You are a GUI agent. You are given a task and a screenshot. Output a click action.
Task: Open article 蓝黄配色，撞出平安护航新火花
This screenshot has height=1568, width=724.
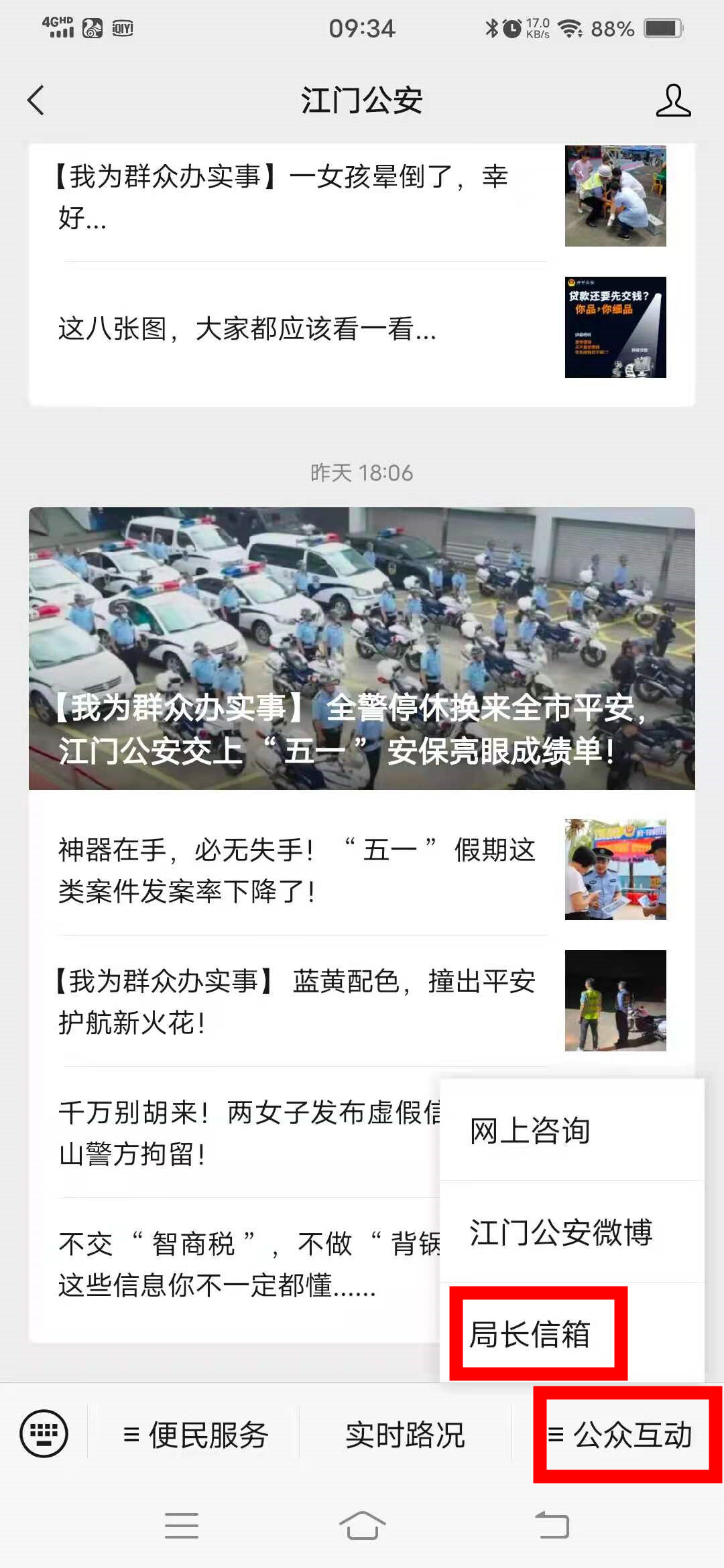click(295, 1001)
